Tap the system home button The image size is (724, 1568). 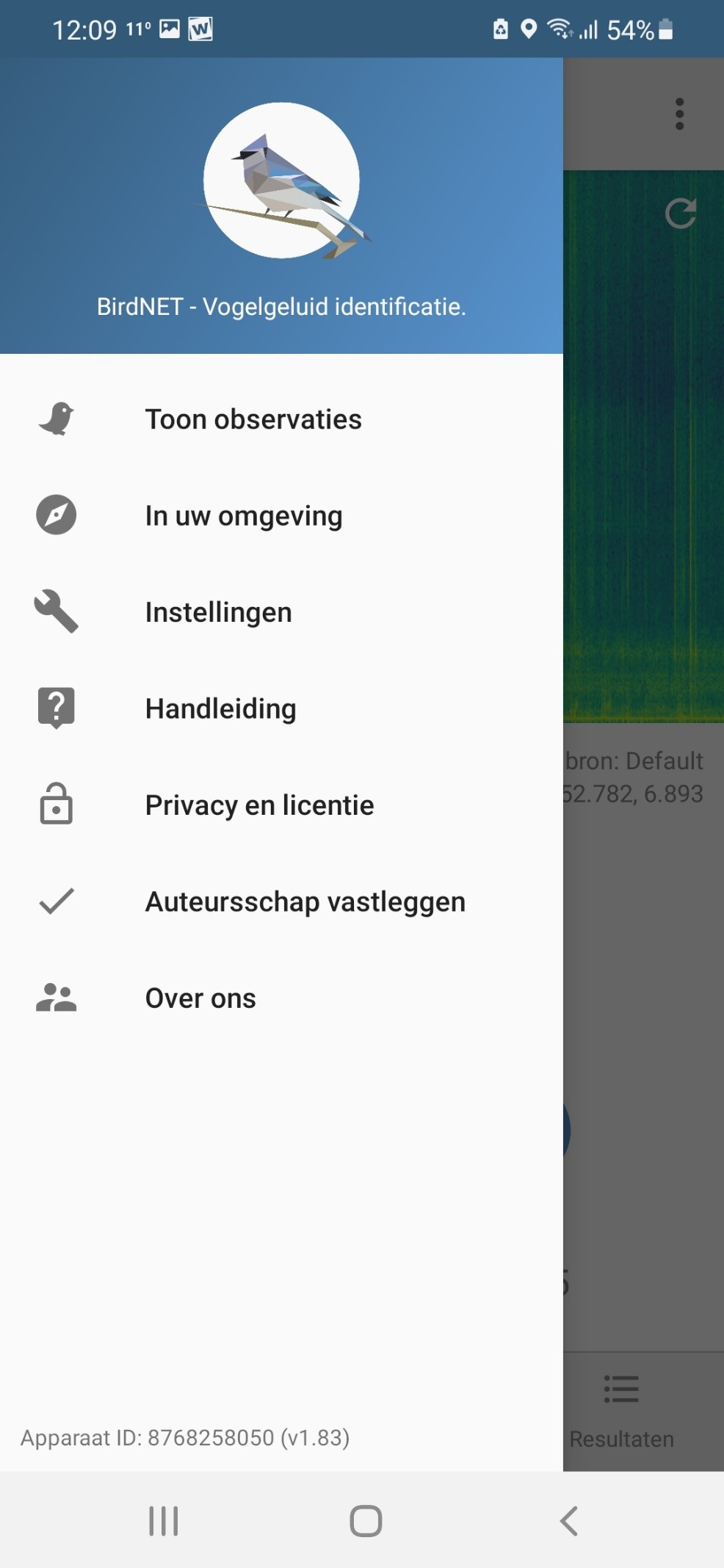point(366,1520)
